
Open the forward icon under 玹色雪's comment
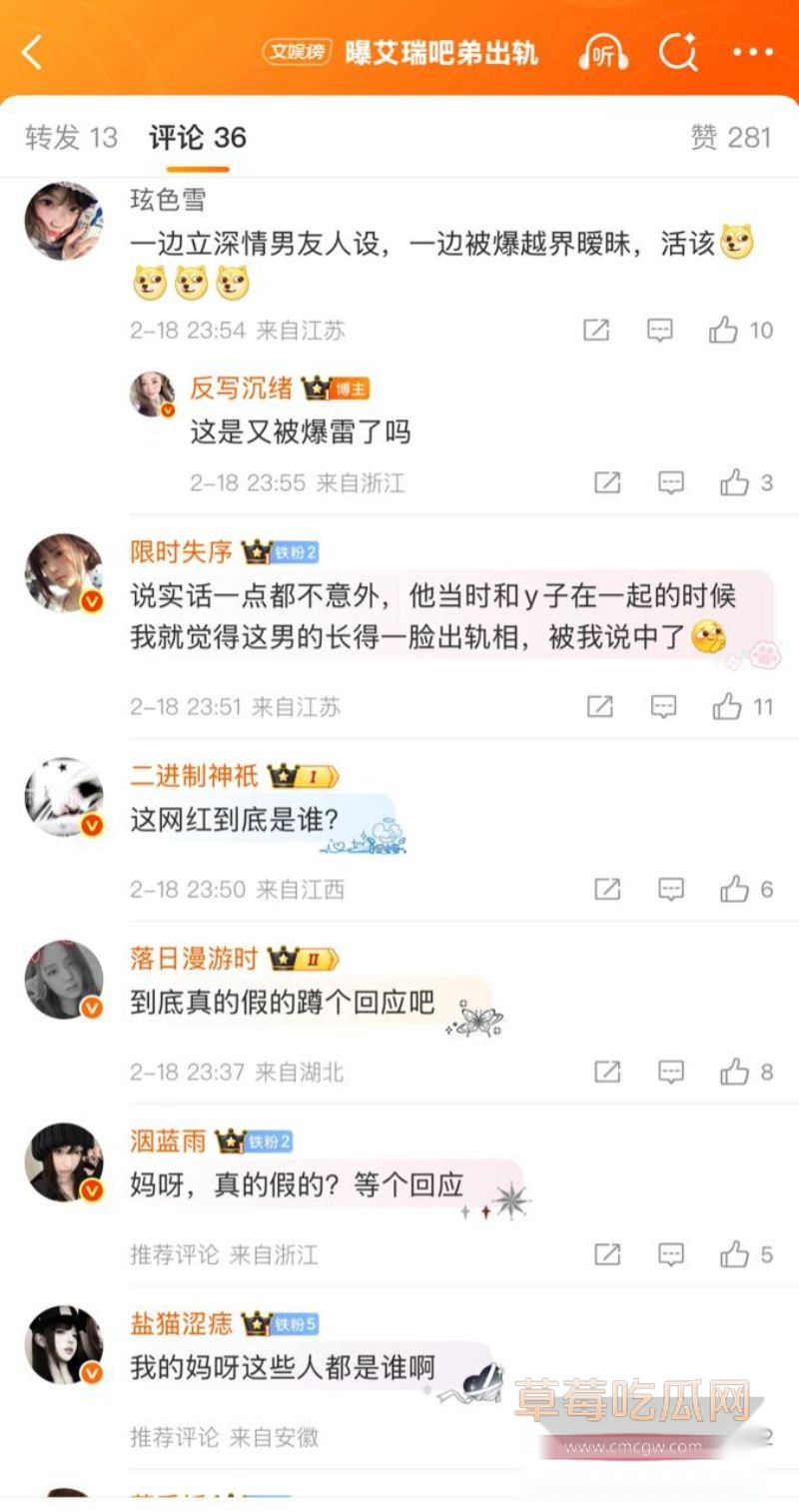point(597,330)
